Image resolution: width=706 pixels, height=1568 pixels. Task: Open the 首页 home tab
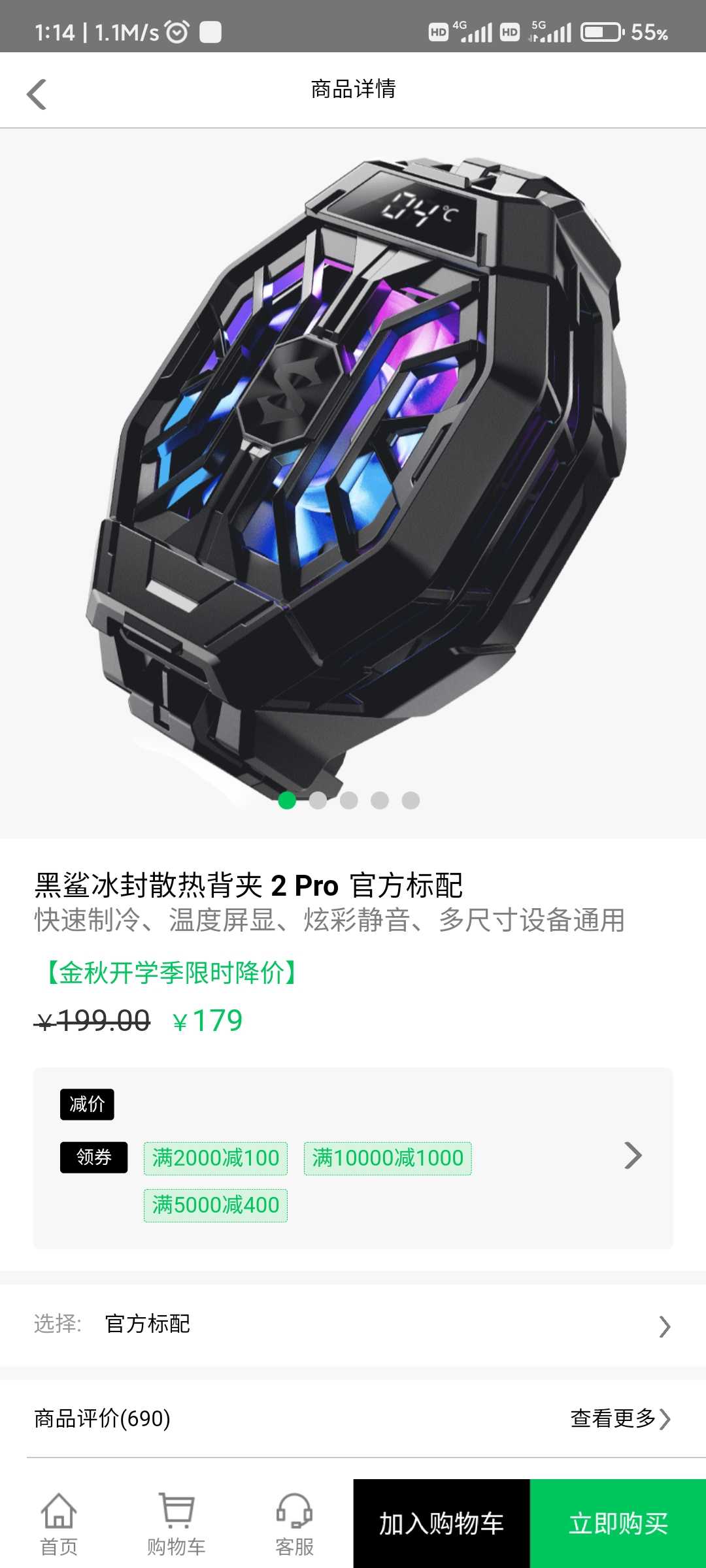tap(59, 1524)
